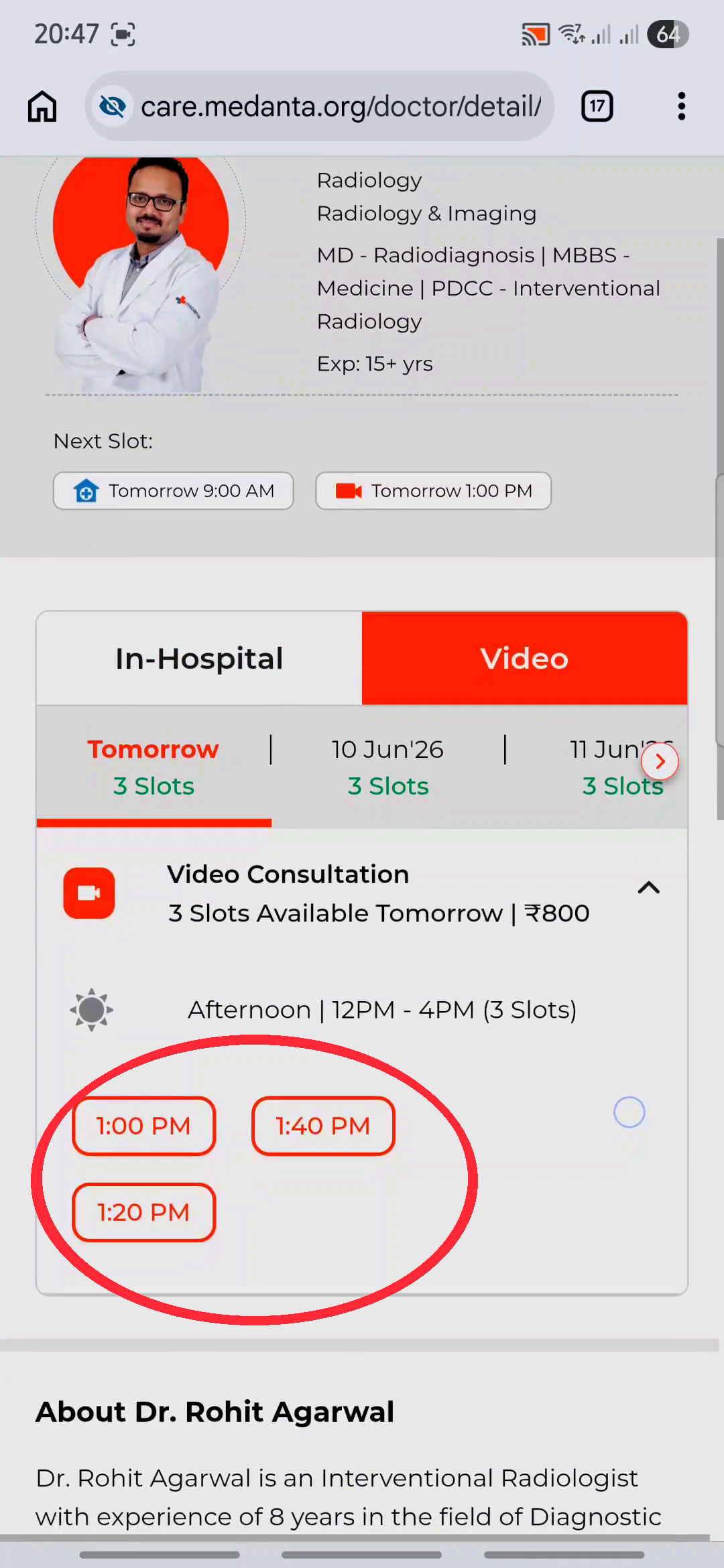Show more dates with the right arrow
Screen dimensions: 724x1568
pyautogui.click(x=660, y=761)
